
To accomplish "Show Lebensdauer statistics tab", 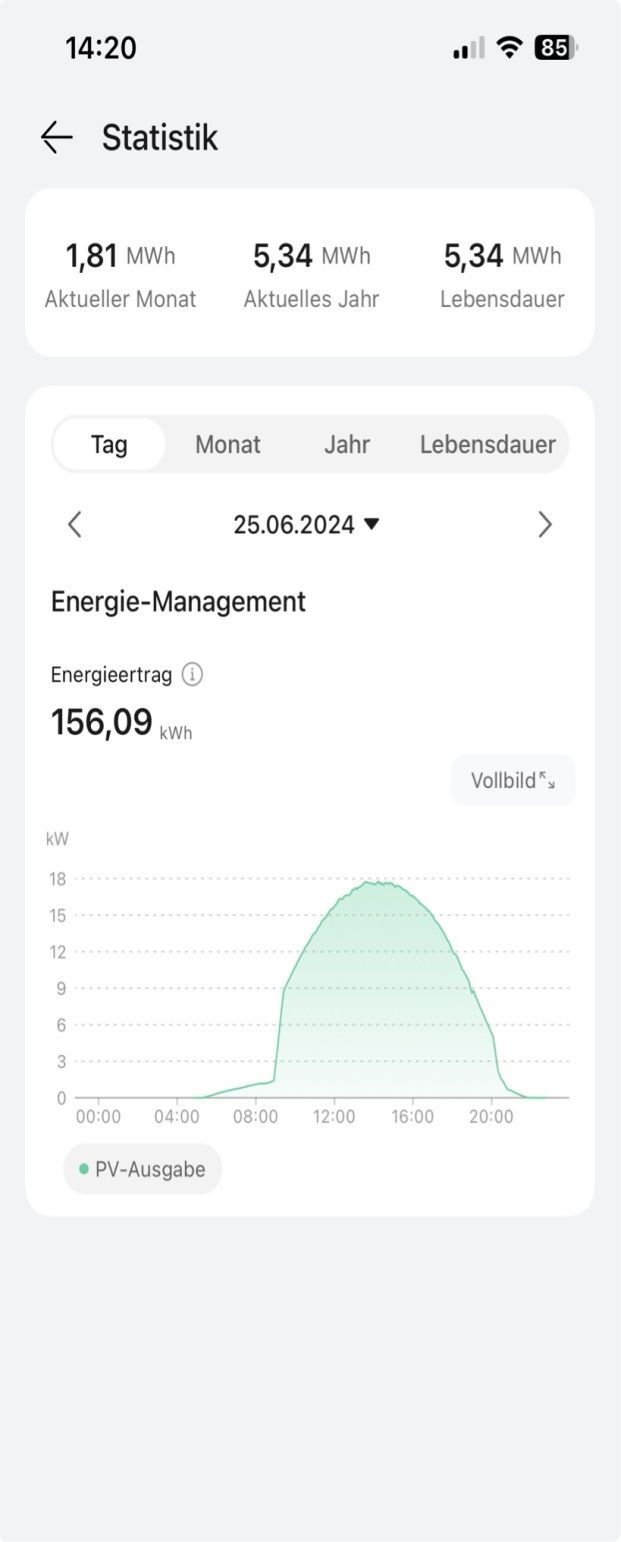I will click(488, 445).
